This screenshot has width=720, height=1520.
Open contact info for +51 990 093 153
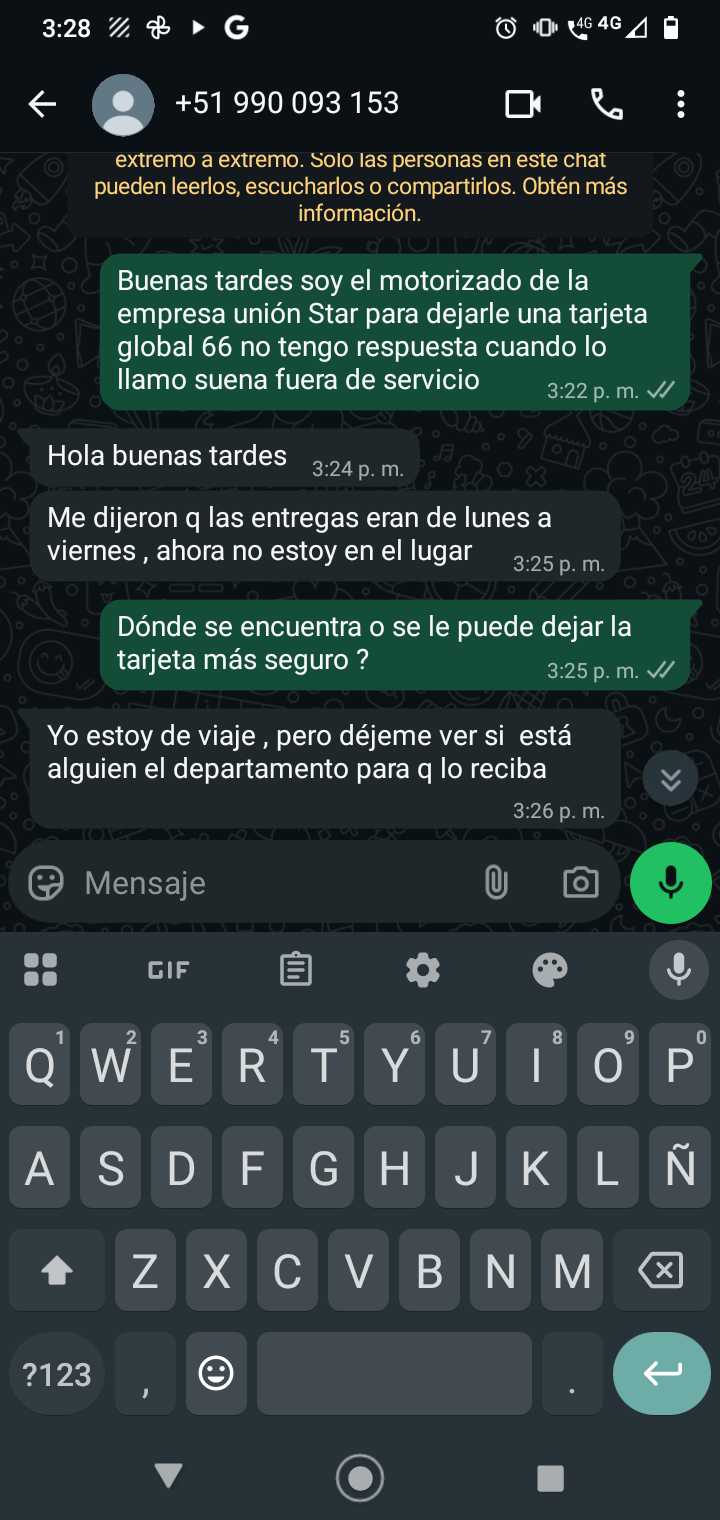pyautogui.click(x=287, y=103)
